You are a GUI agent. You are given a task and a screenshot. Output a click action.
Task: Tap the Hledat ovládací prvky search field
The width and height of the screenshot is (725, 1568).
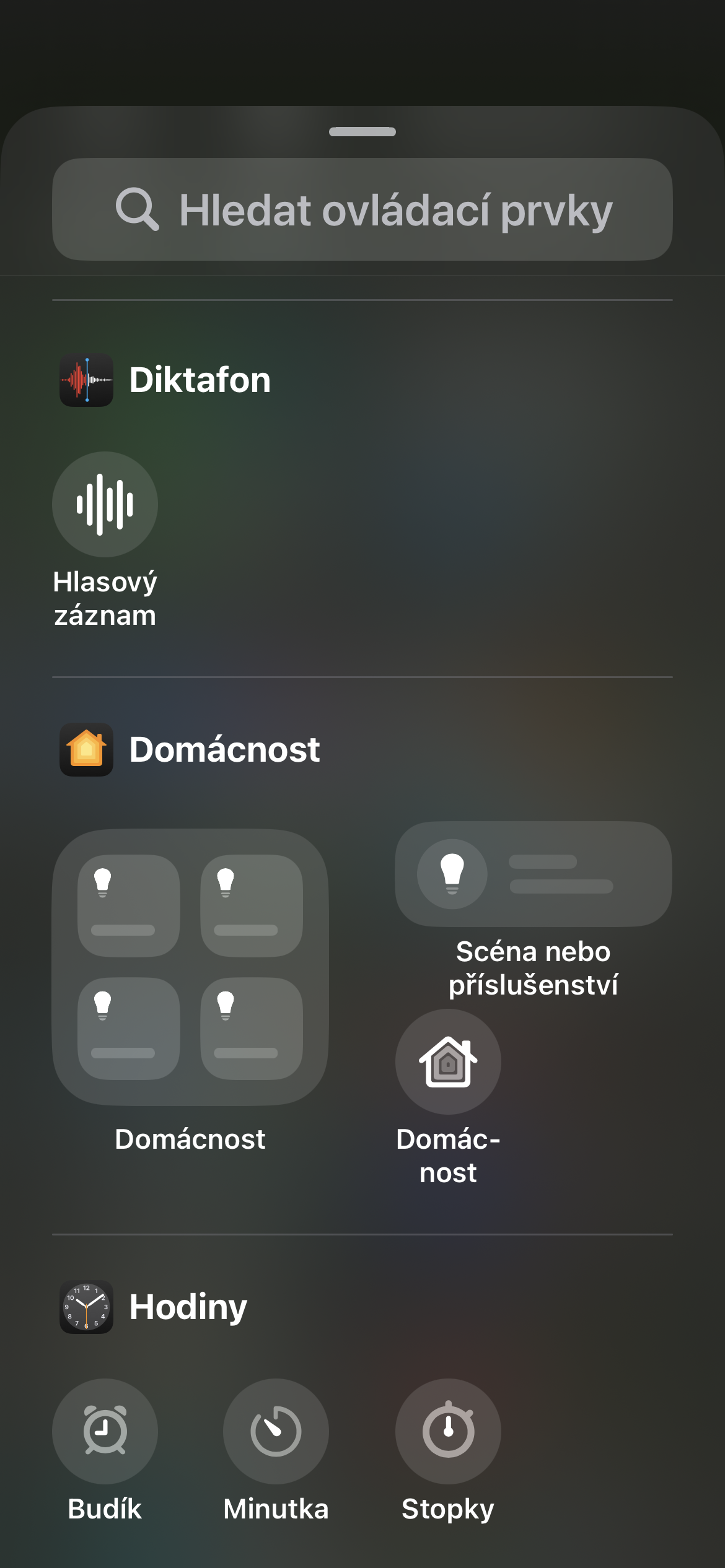pyautogui.click(x=362, y=209)
